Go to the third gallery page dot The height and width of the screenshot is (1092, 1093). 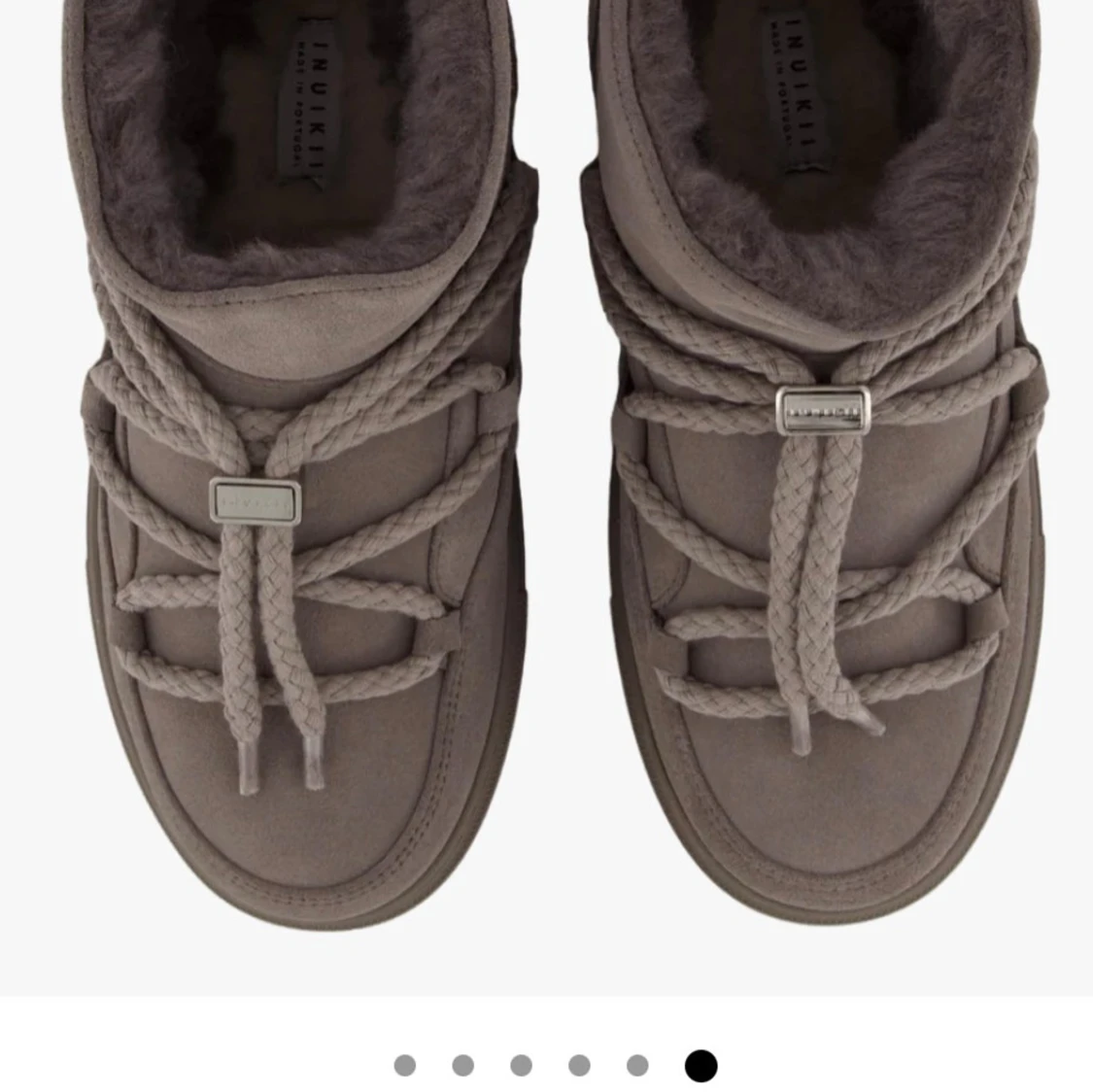pos(522,1066)
